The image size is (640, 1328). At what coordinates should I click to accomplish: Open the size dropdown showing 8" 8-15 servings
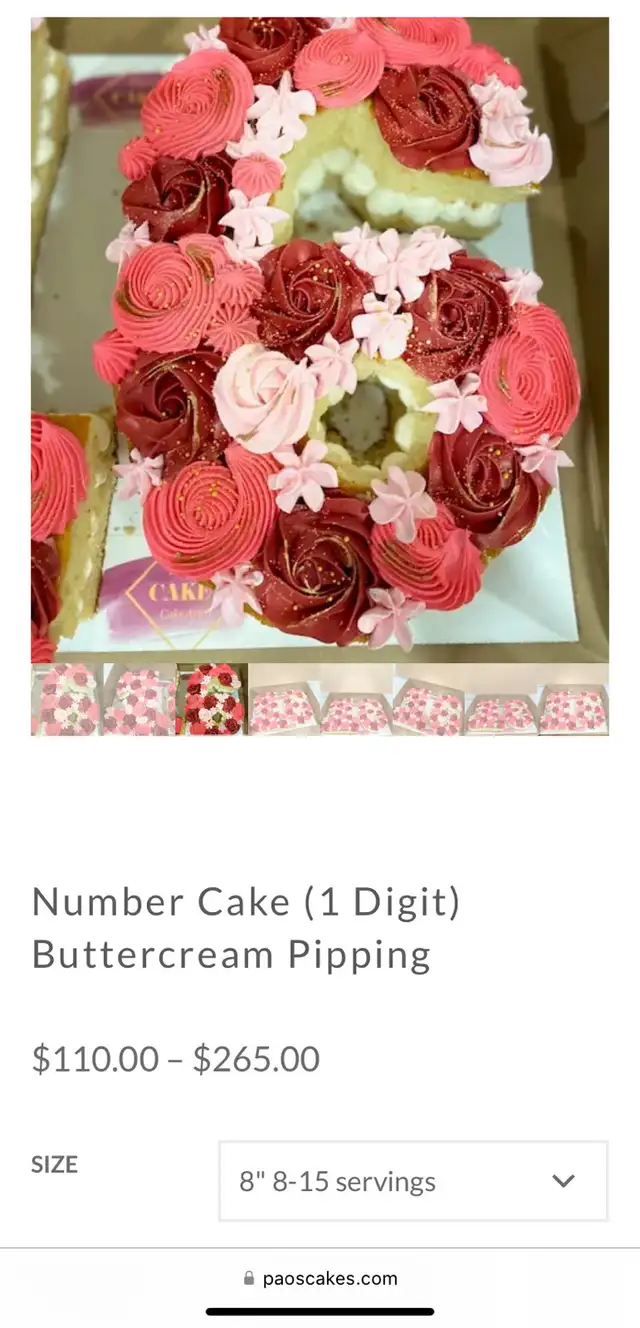pyautogui.click(x=413, y=1181)
